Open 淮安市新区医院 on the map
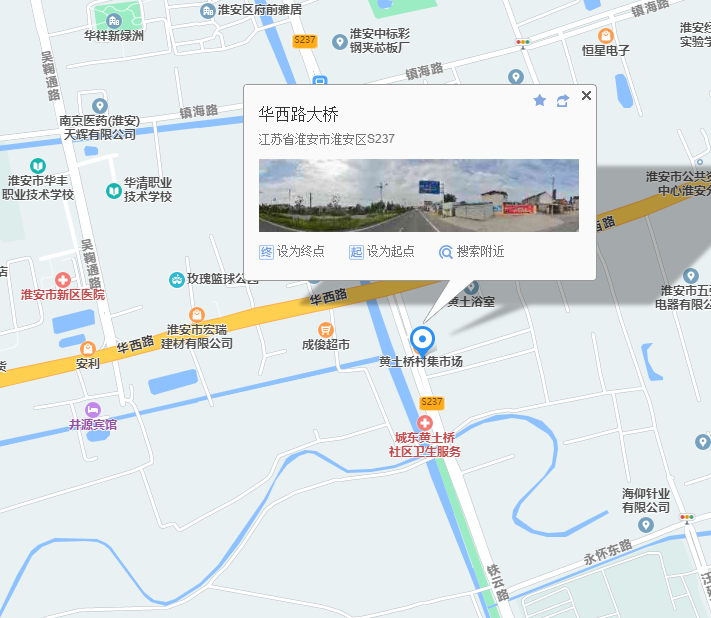This screenshot has width=711, height=618. coord(63,281)
